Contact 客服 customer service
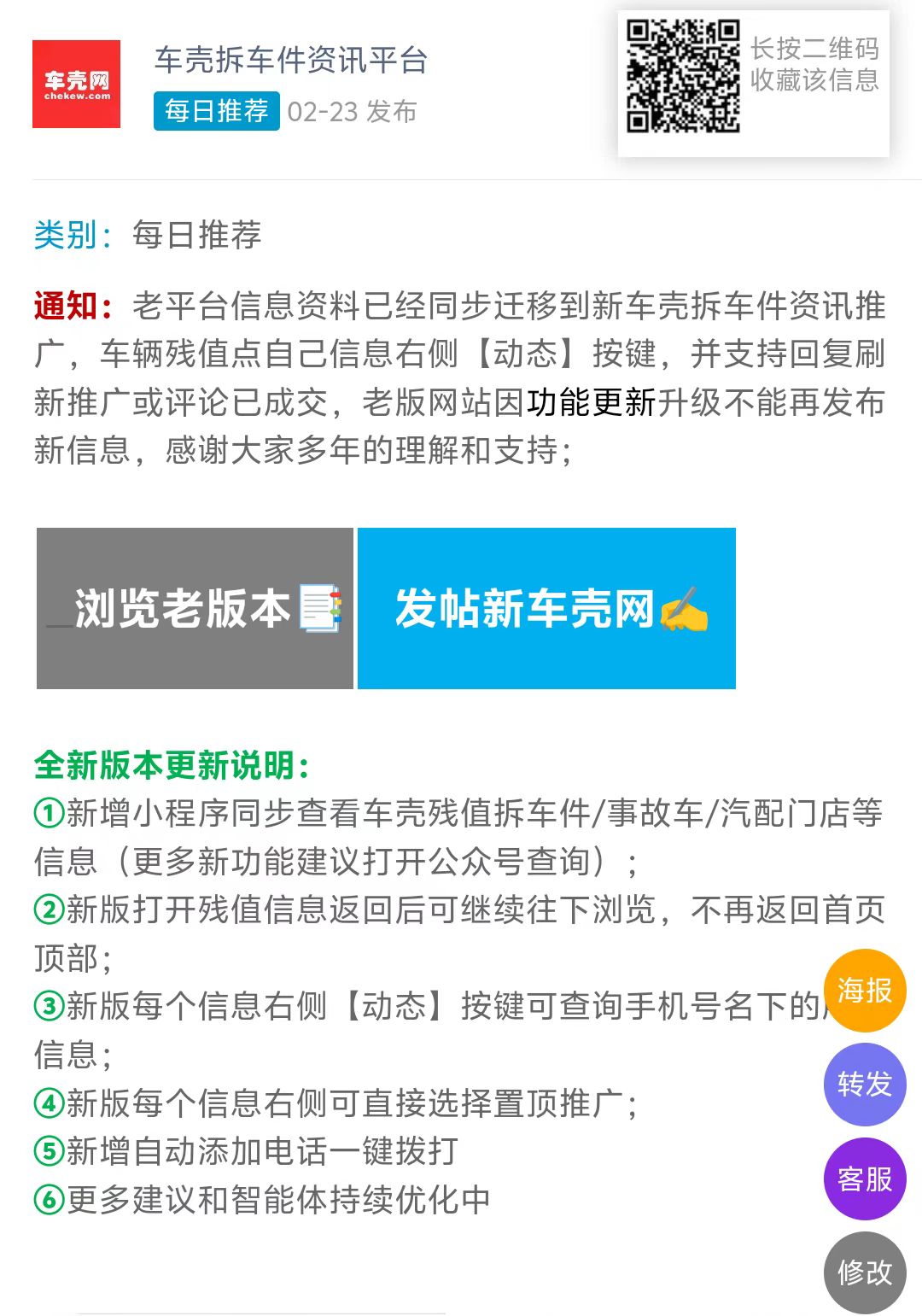922x1316 pixels. [864, 1179]
